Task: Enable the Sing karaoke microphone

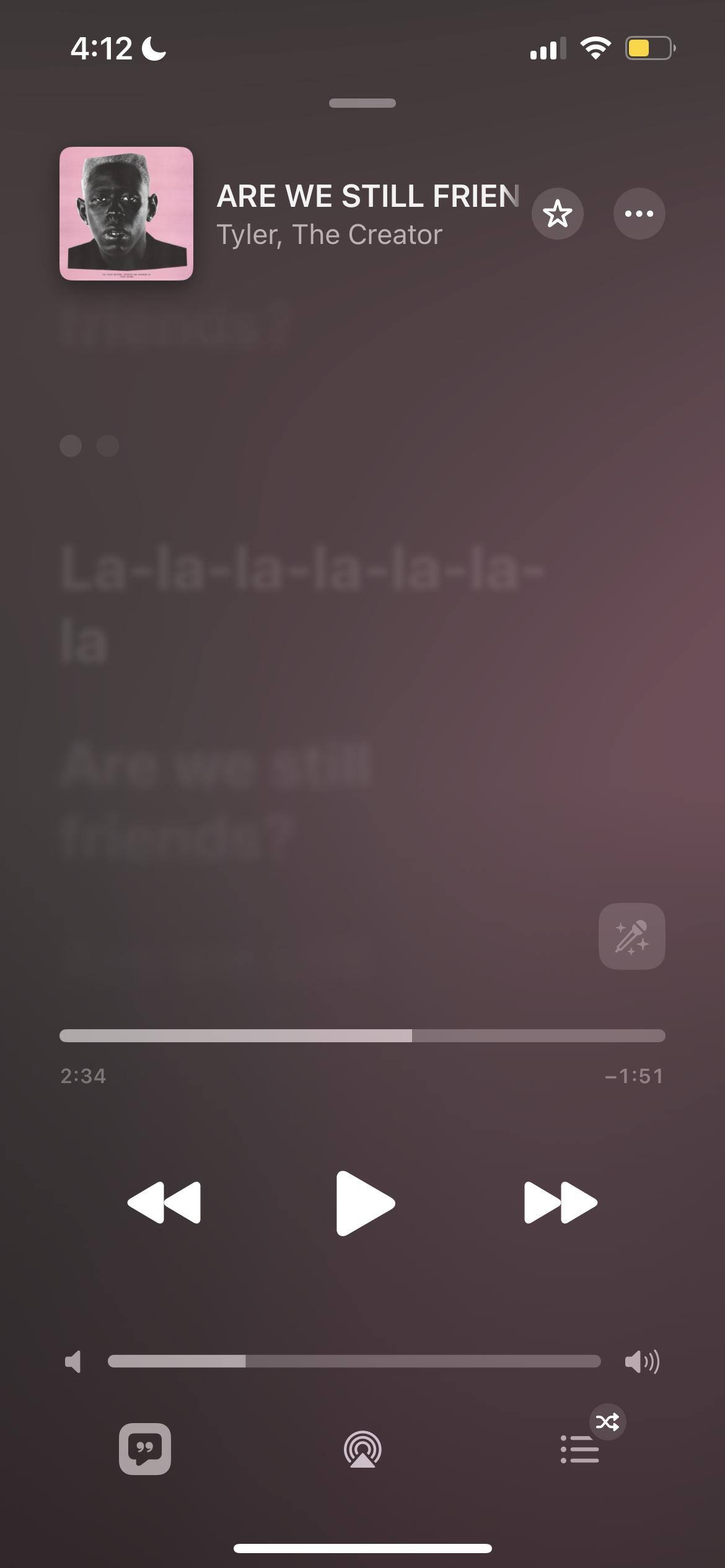Action: 631,936
